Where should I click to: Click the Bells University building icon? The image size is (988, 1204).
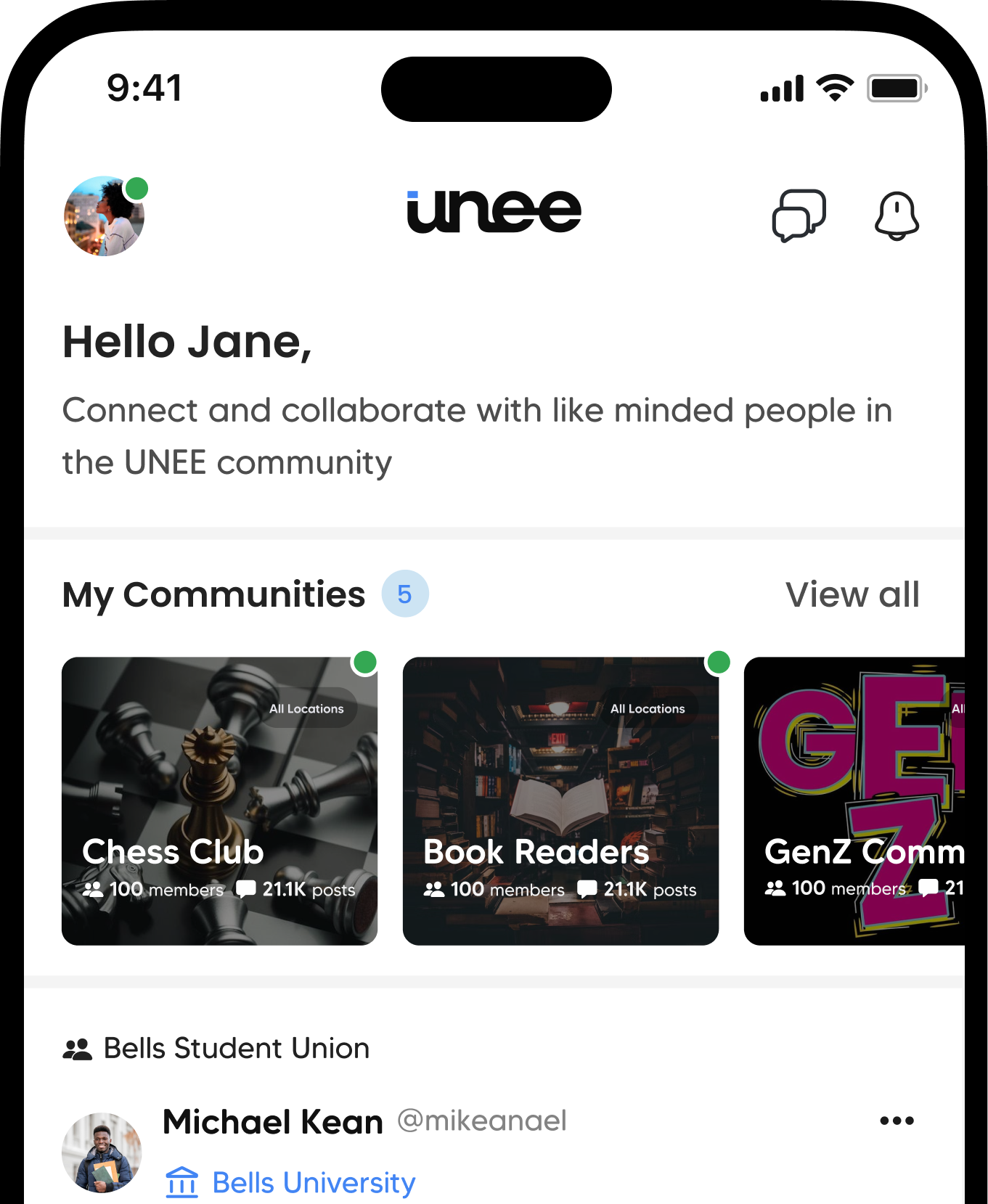coord(181,1181)
